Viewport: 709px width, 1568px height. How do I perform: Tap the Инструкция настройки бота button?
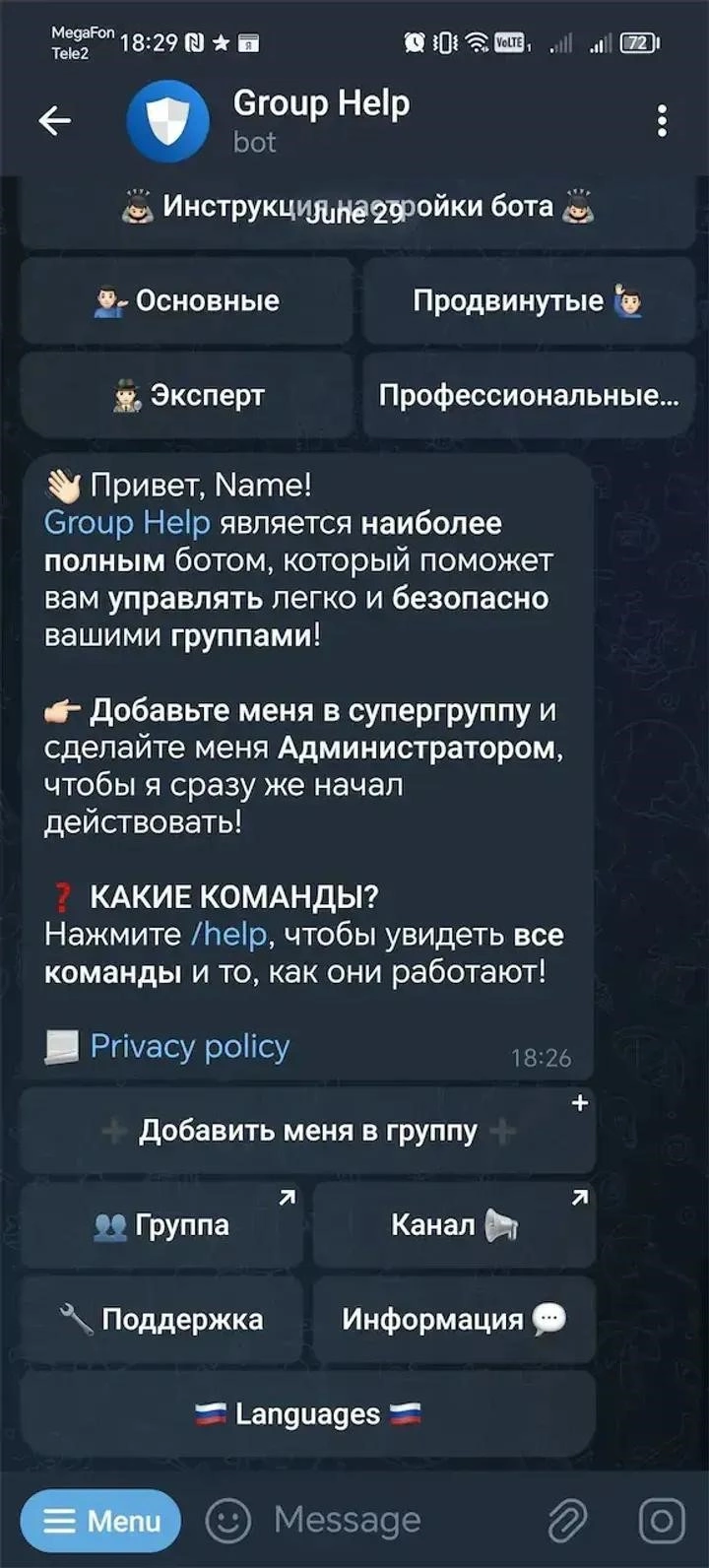[x=356, y=209]
